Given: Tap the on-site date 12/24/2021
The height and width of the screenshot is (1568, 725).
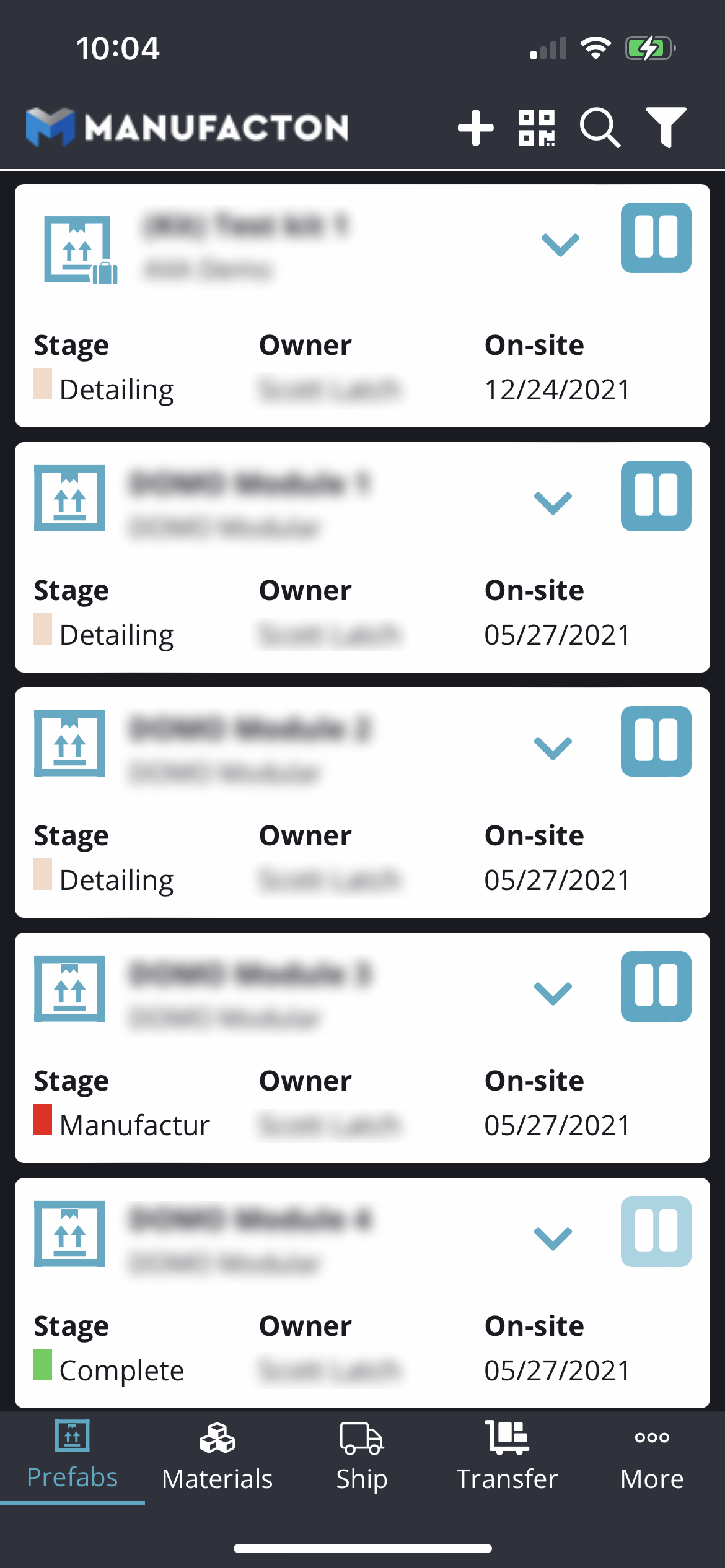Looking at the screenshot, I should [x=556, y=388].
